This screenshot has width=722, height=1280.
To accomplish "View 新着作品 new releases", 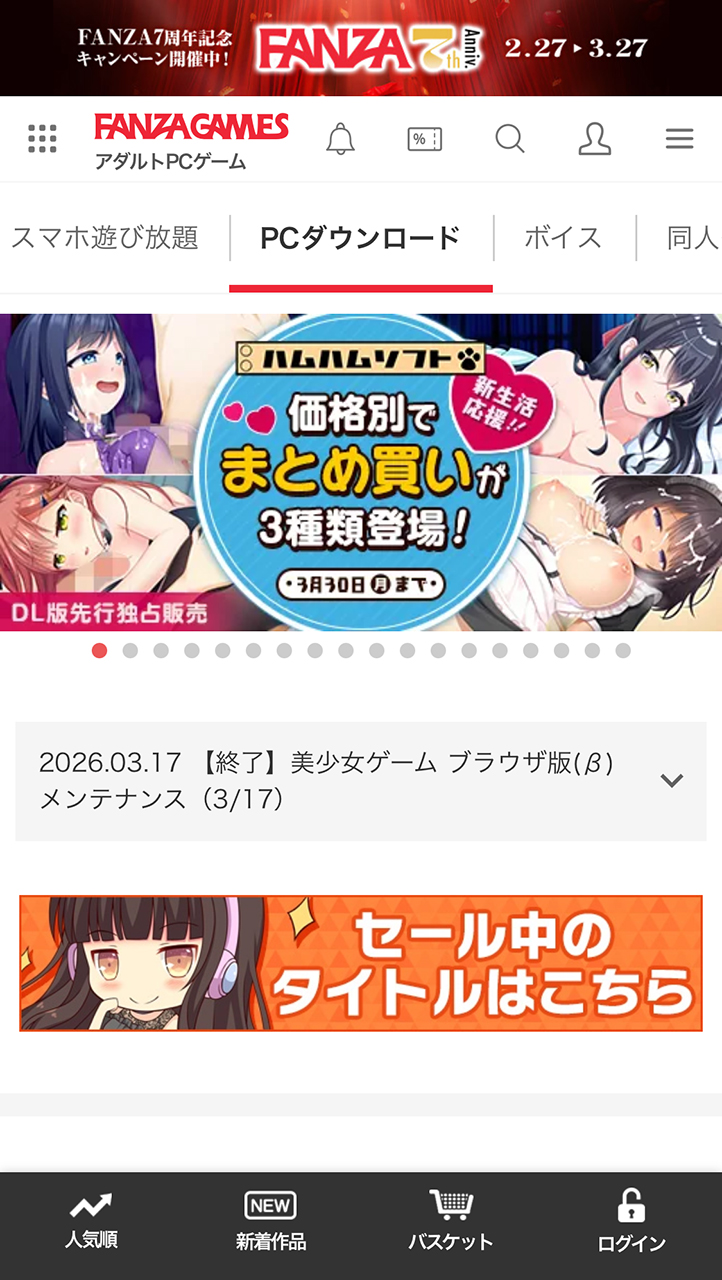I will [x=271, y=1222].
